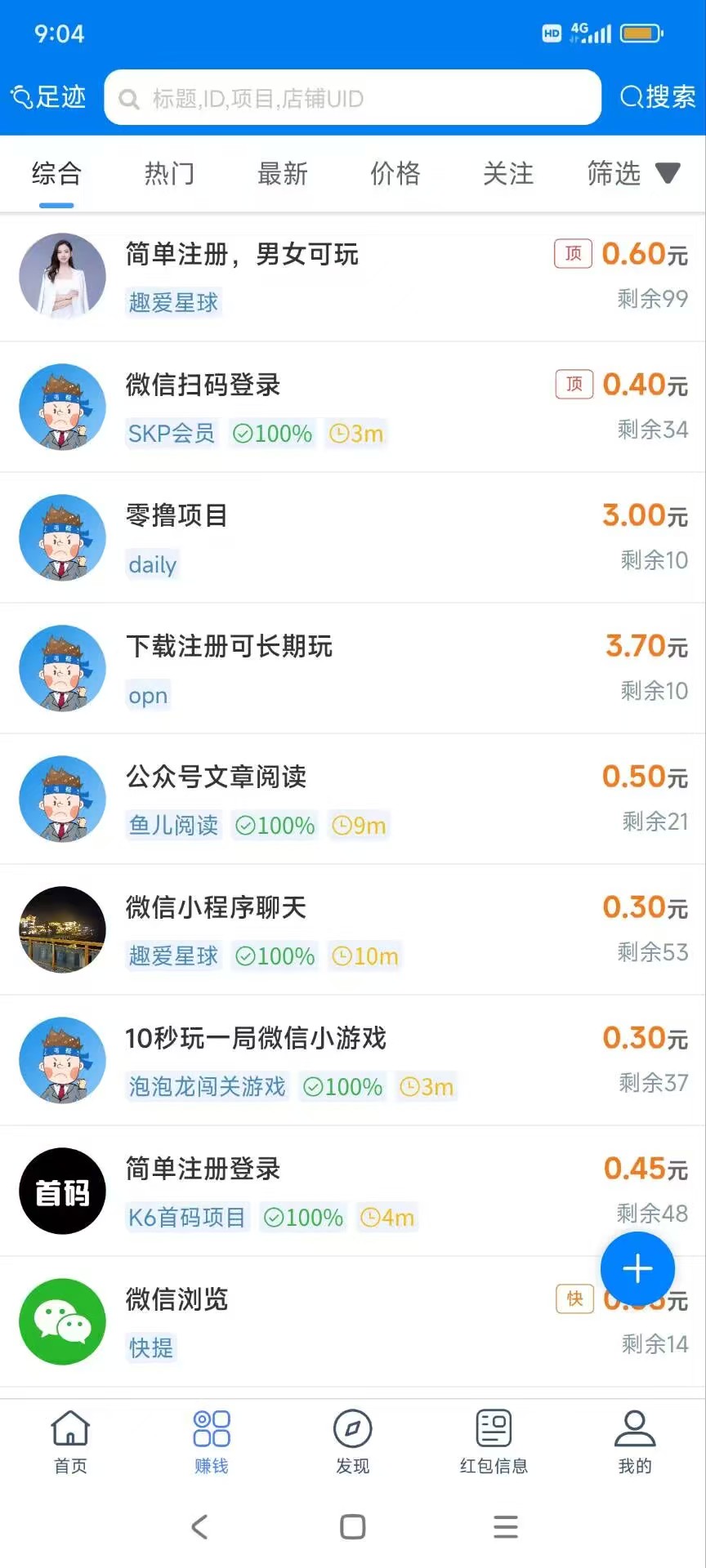Open the 发现 tab
706x1568 pixels.
[x=353, y=1441]
